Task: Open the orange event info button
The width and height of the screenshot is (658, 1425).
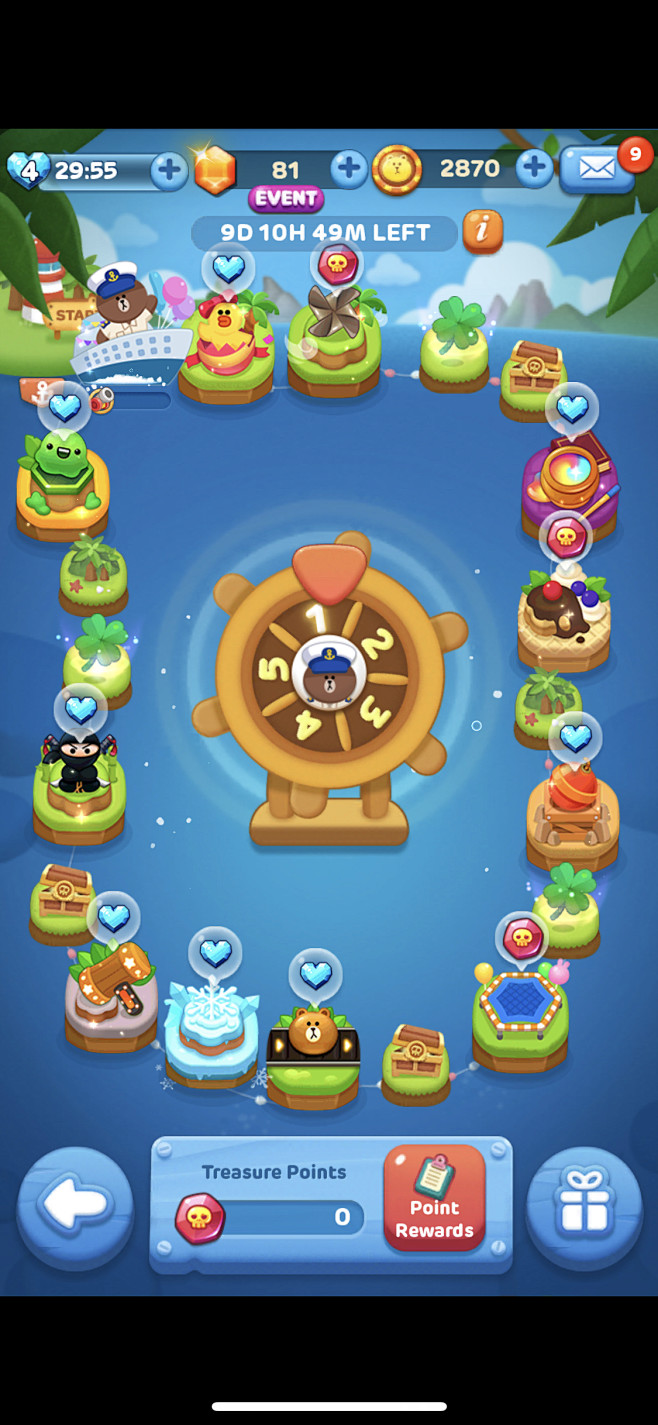Action: 483,231
